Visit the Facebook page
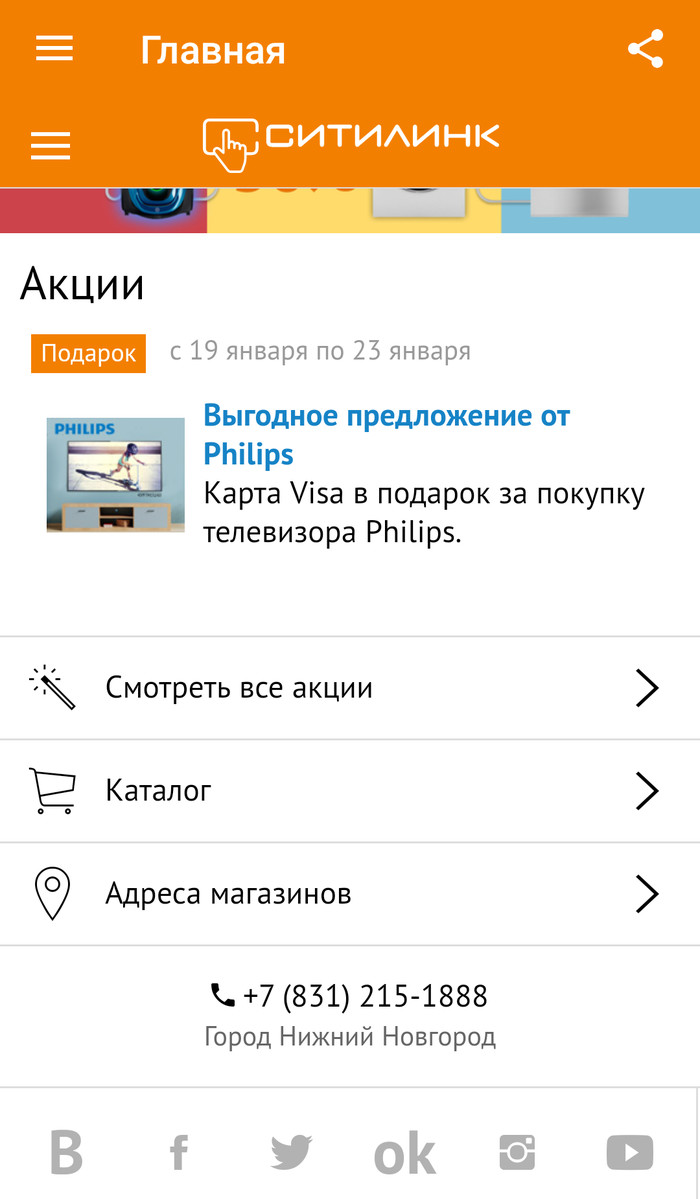700x1199 pixels. tap(179, 1153)
